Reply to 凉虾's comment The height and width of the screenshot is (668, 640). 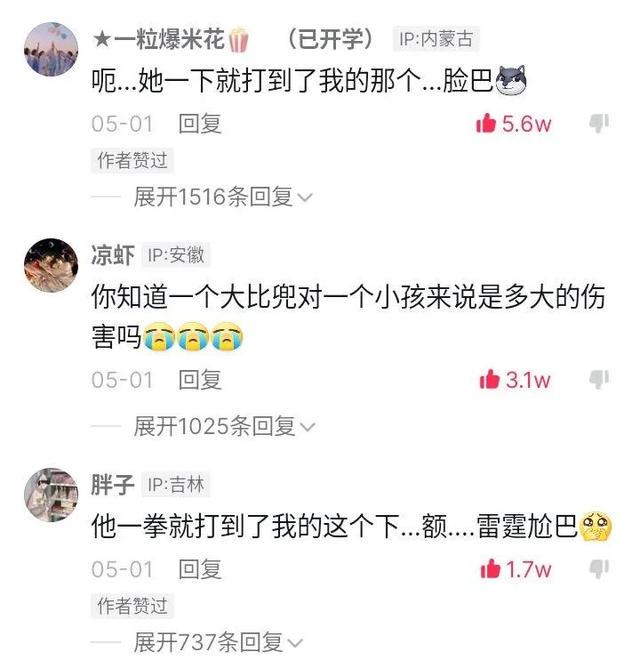click(199, 380)
